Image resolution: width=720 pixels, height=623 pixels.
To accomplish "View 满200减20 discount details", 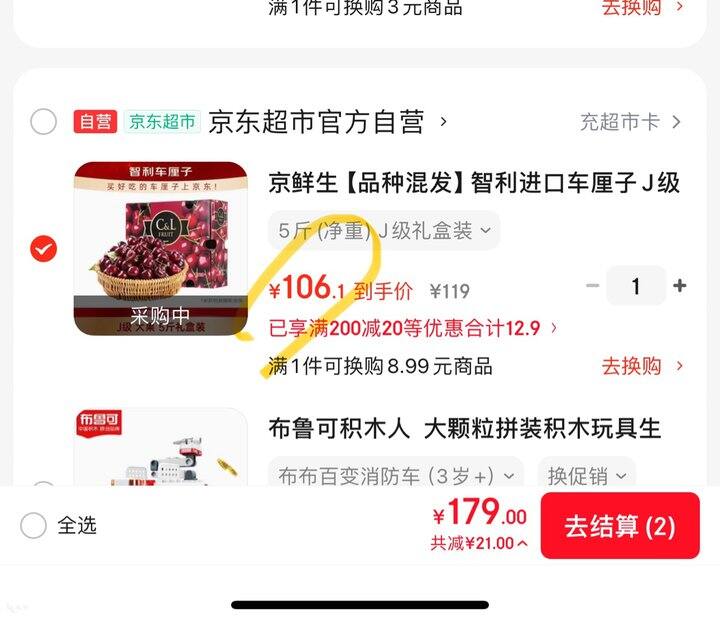I will click(x=413, y=328).
